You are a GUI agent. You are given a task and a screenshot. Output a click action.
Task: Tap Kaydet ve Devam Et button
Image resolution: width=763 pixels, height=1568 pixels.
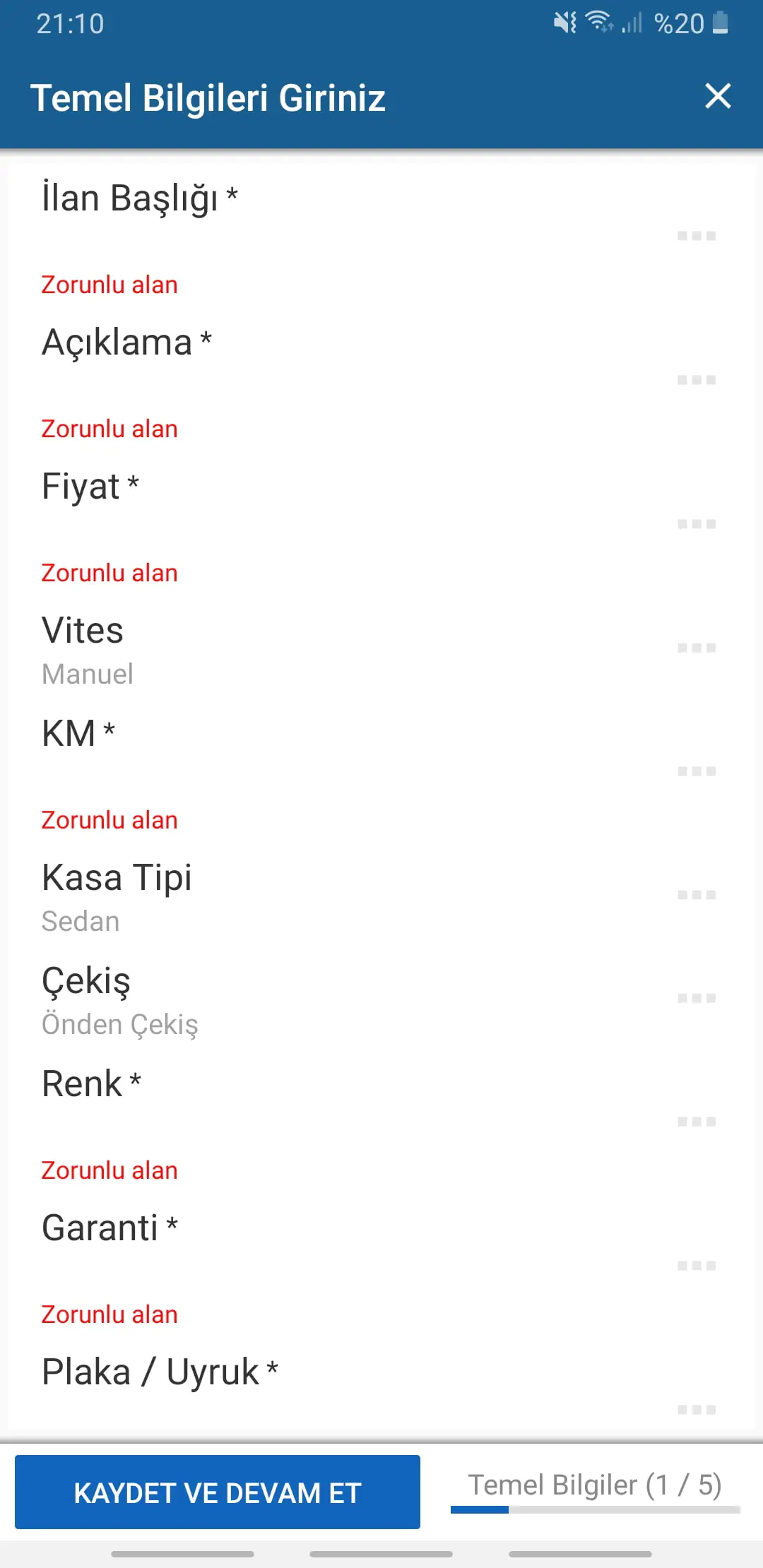click(218, 1492)
